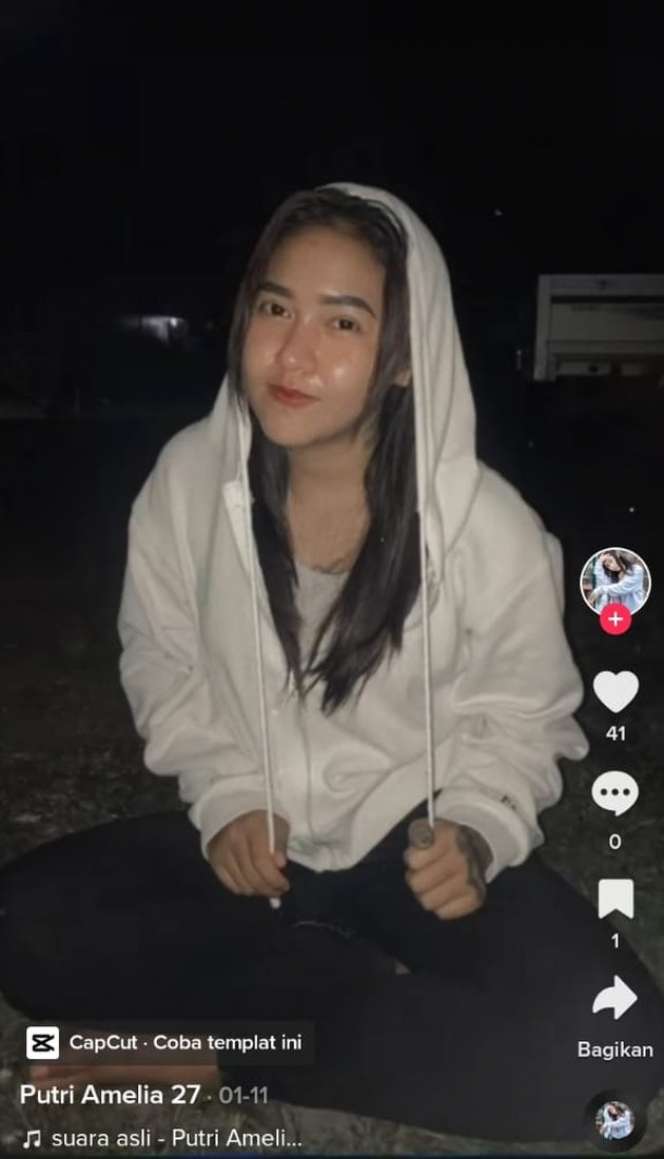Screen dimensions: 664x1159
Task: Share the video via Bagikan arrow
Action: (x=615, y=998)
